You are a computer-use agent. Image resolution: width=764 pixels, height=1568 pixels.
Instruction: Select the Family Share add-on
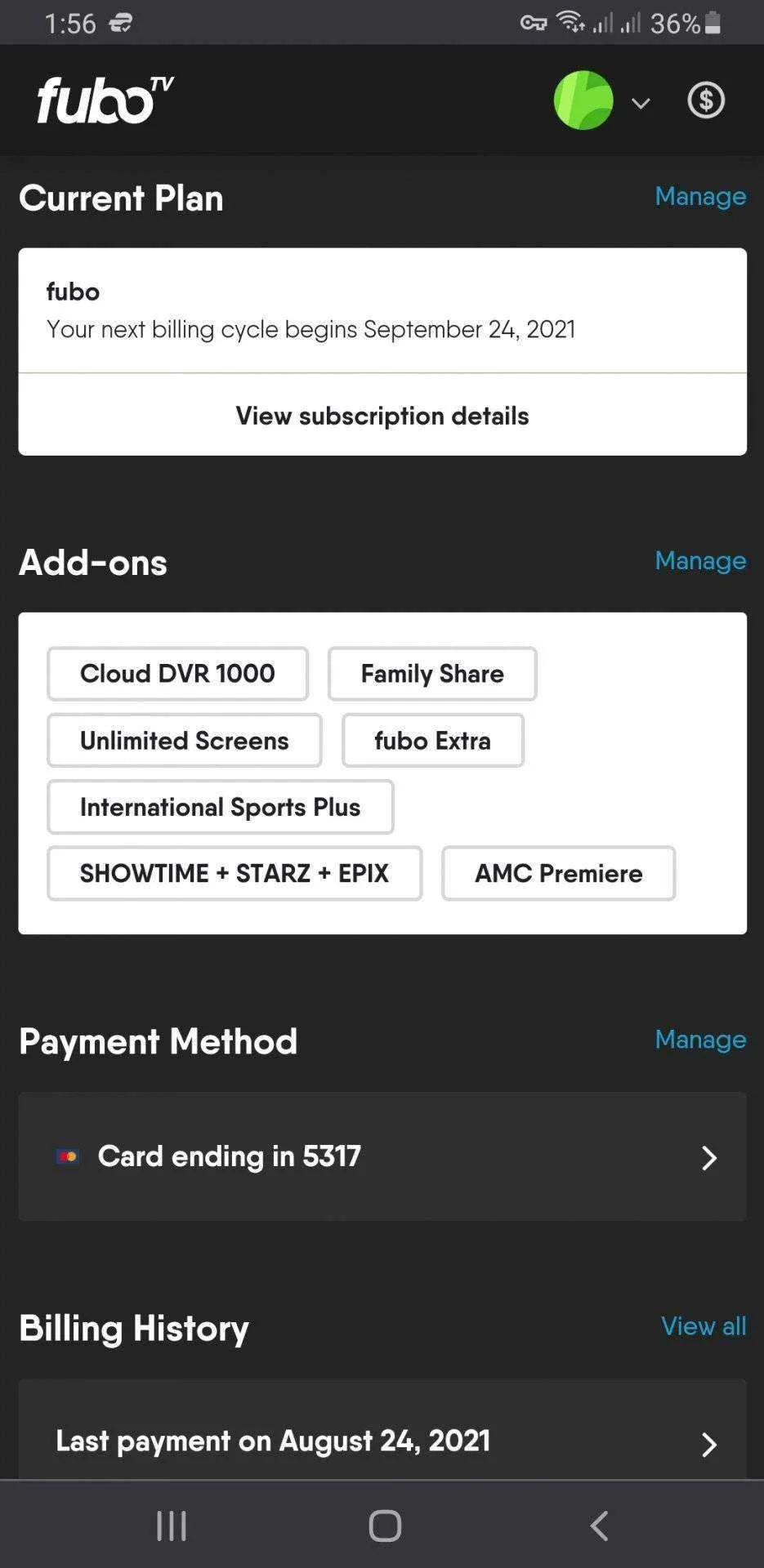[432, 674]
